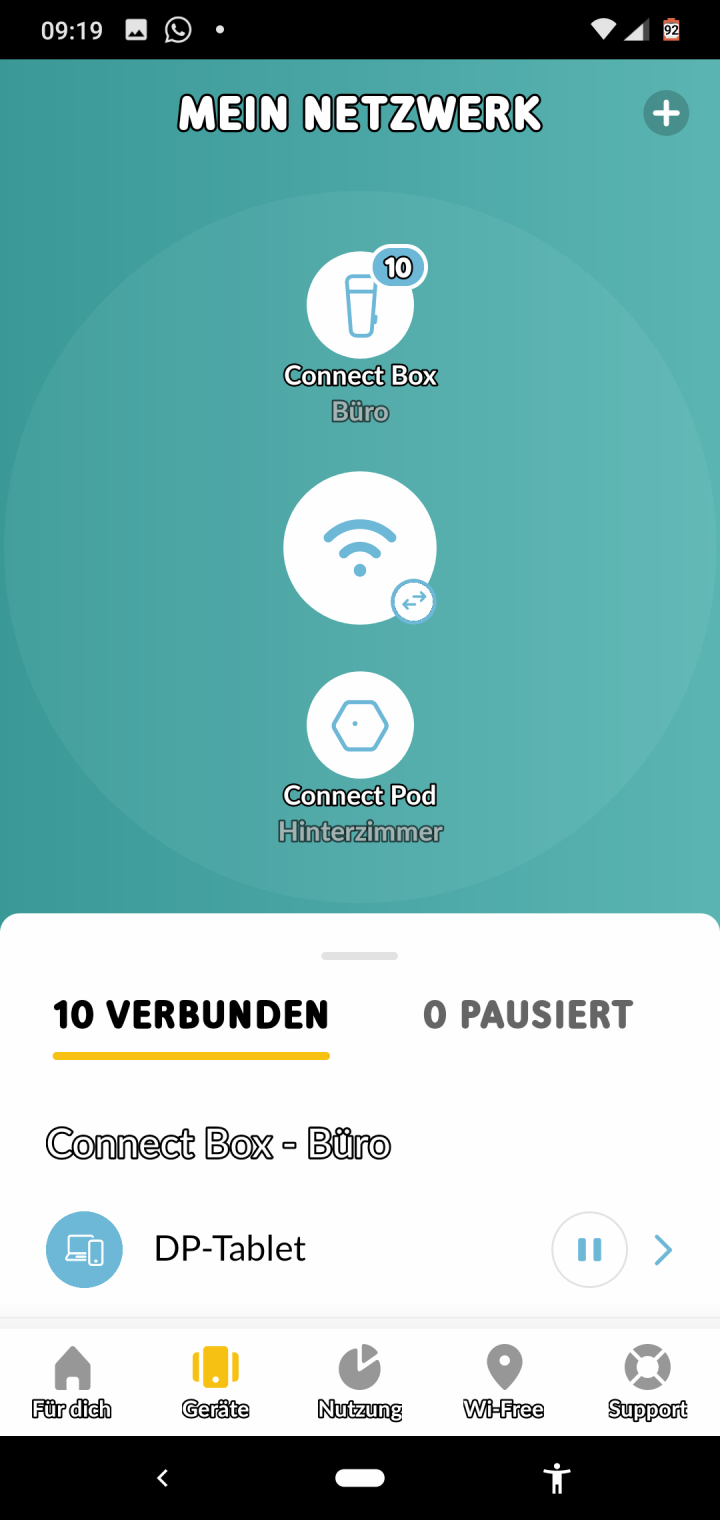720x1520 pixels.
Task: Open the Connect Box Büro node
Action: pyautogui.click(x=360, y=305)
